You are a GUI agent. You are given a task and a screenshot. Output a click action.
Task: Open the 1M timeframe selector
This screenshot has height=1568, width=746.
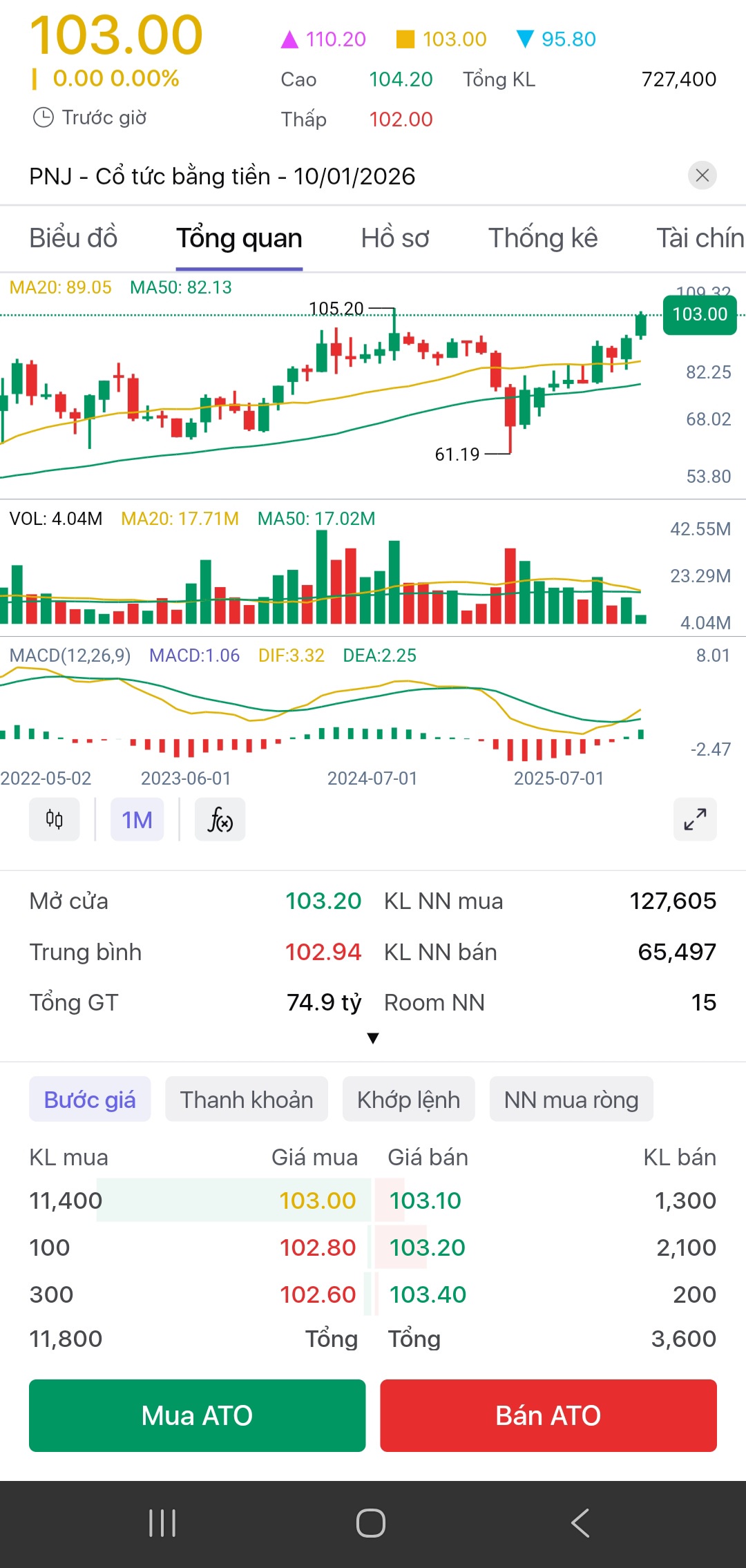137,820
